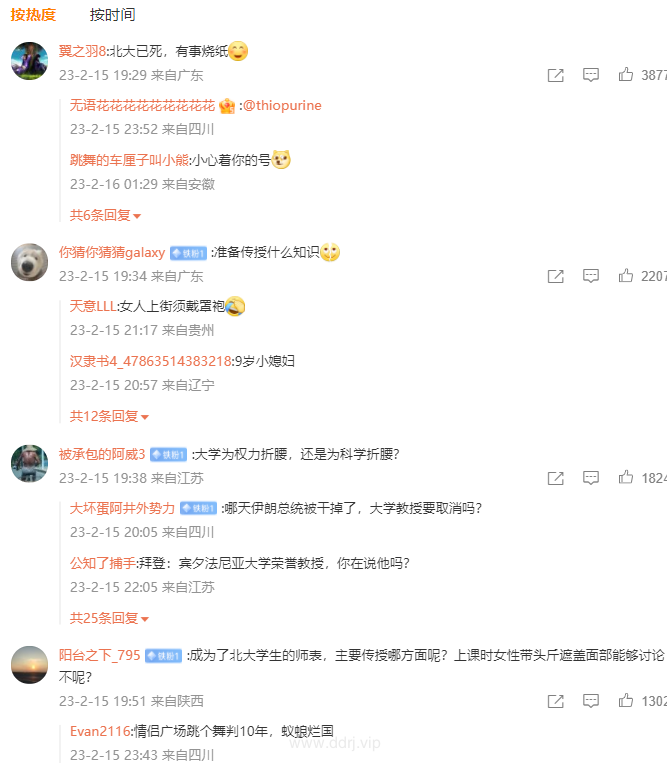Screen dimensions: 667x763
Task: Repost 被承包的阿威3's comment
Action: click(556, 478)
